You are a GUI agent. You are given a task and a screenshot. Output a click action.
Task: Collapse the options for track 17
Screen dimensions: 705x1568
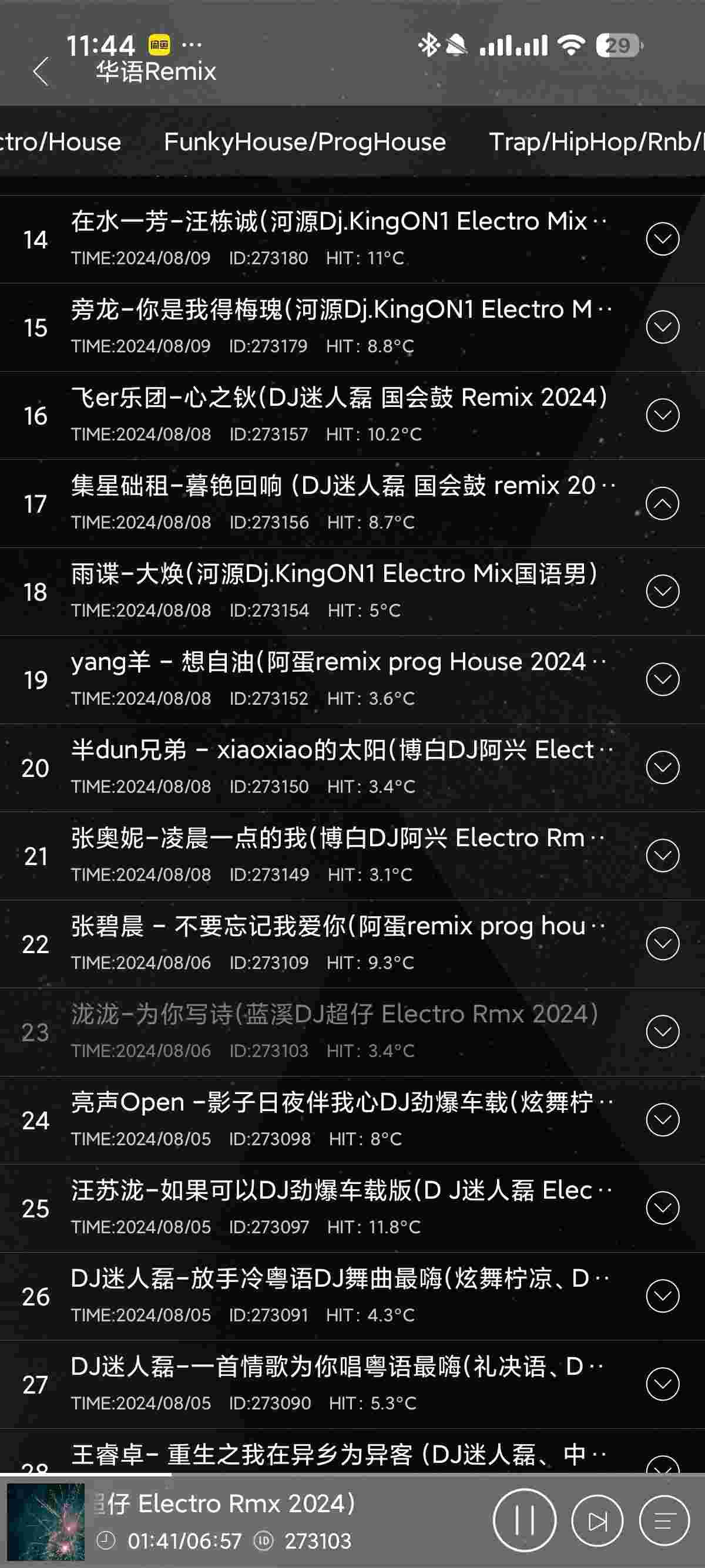pyautogui.click(x=662, y=503)
